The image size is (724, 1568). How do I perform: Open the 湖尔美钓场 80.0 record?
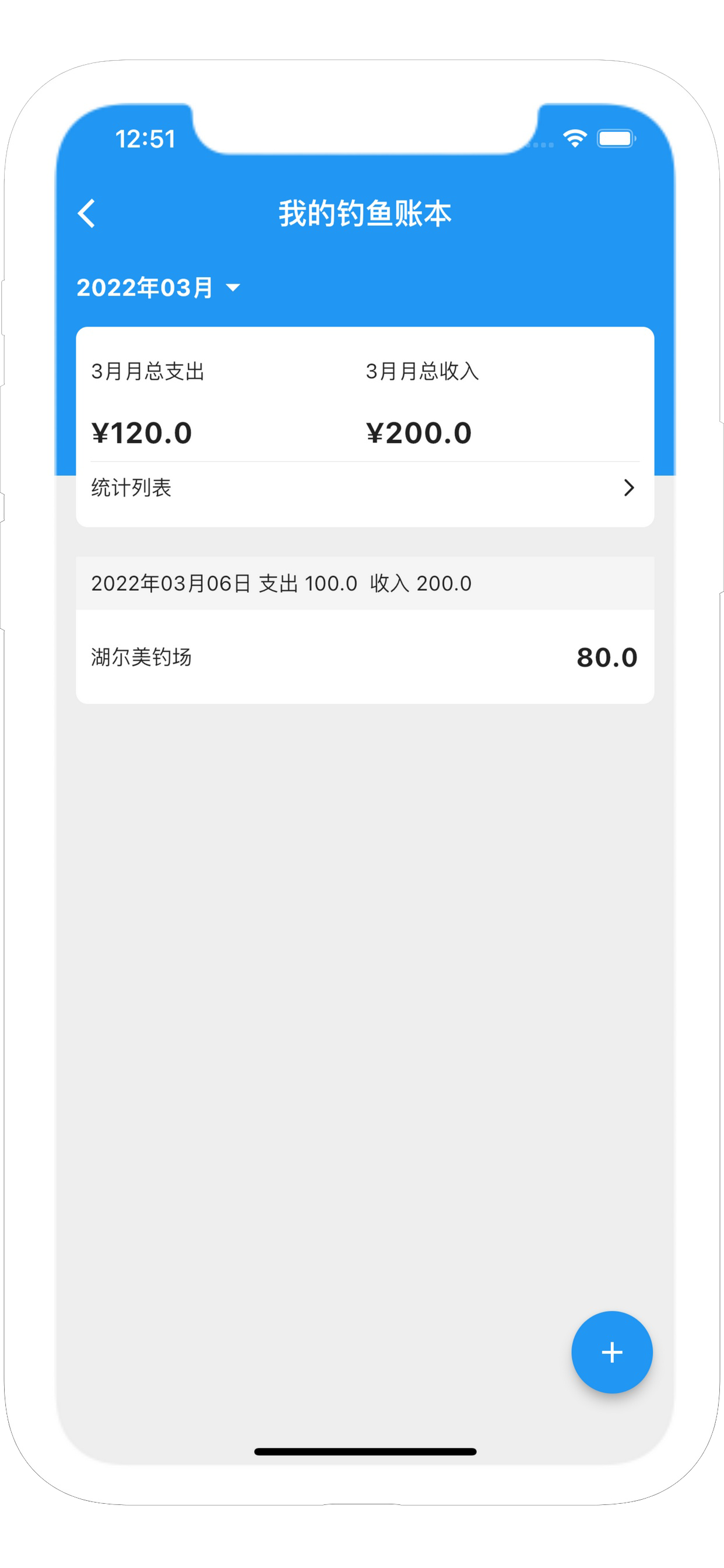coord(364,657)
